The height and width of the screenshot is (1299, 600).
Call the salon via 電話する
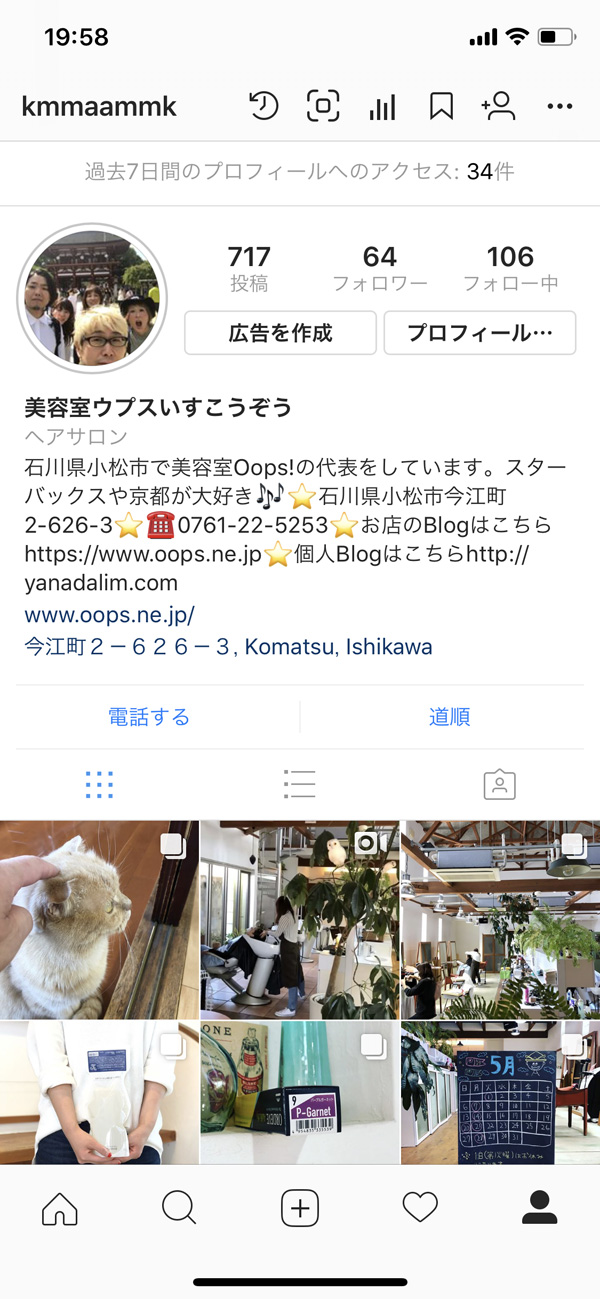coord(149,716)
